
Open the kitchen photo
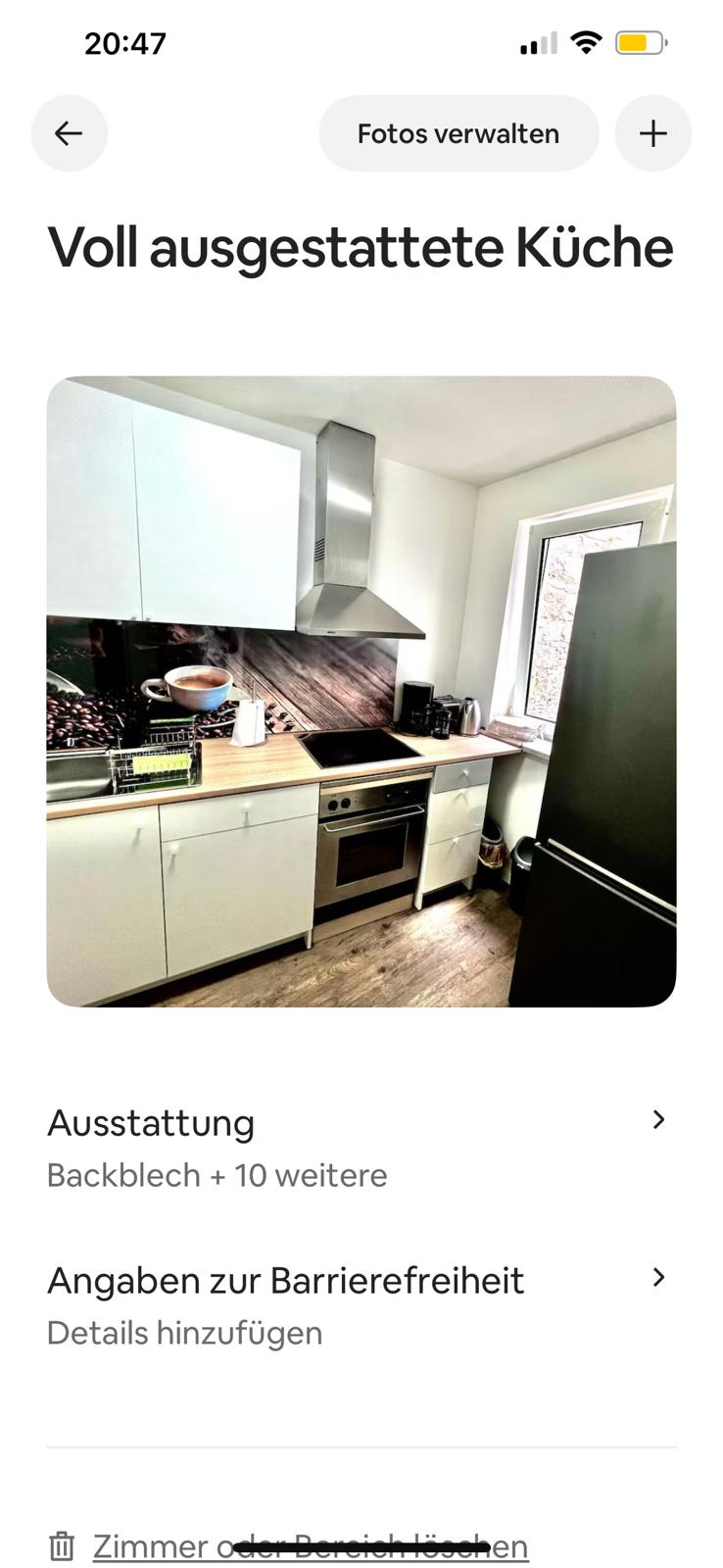click(361, 691)
